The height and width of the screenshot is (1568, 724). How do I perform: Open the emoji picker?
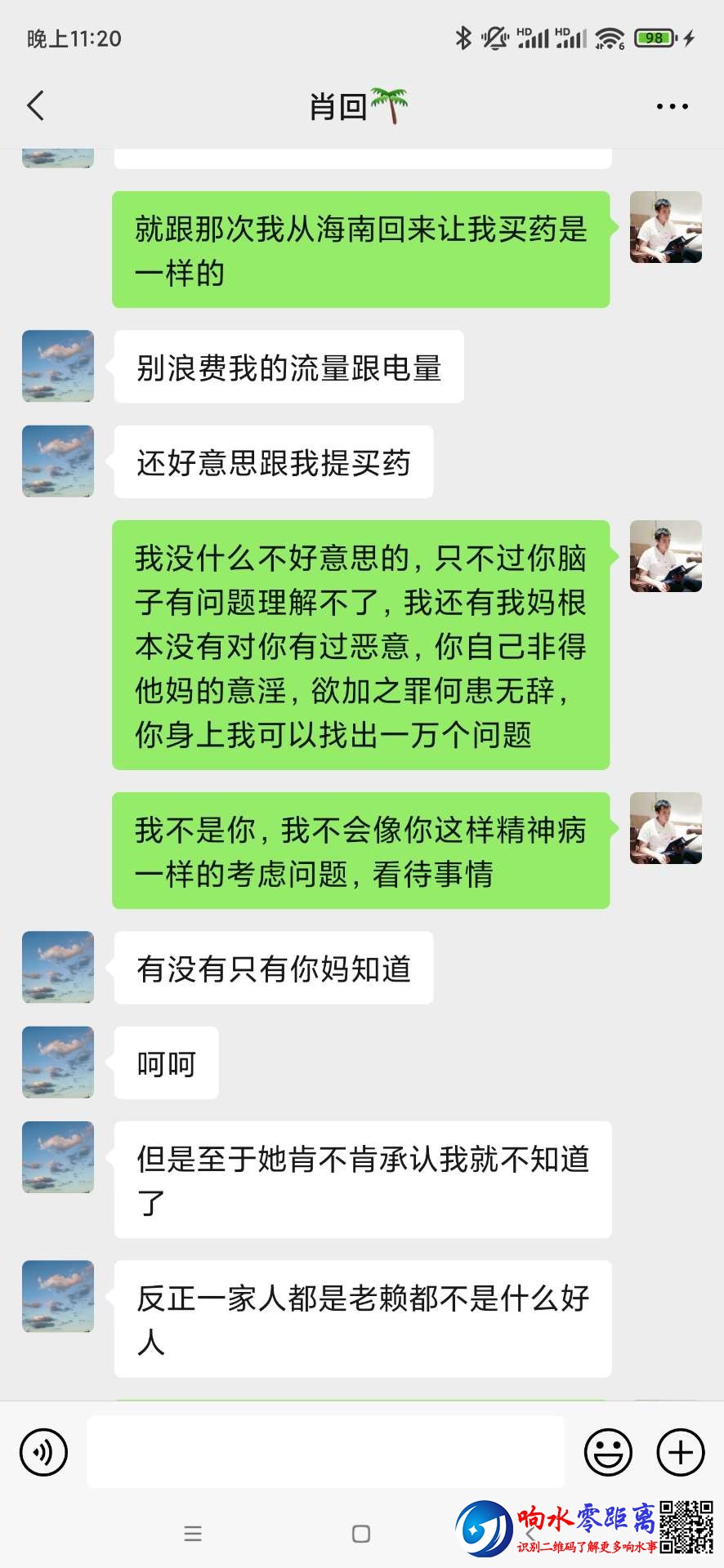click(x=608, y=1452)
